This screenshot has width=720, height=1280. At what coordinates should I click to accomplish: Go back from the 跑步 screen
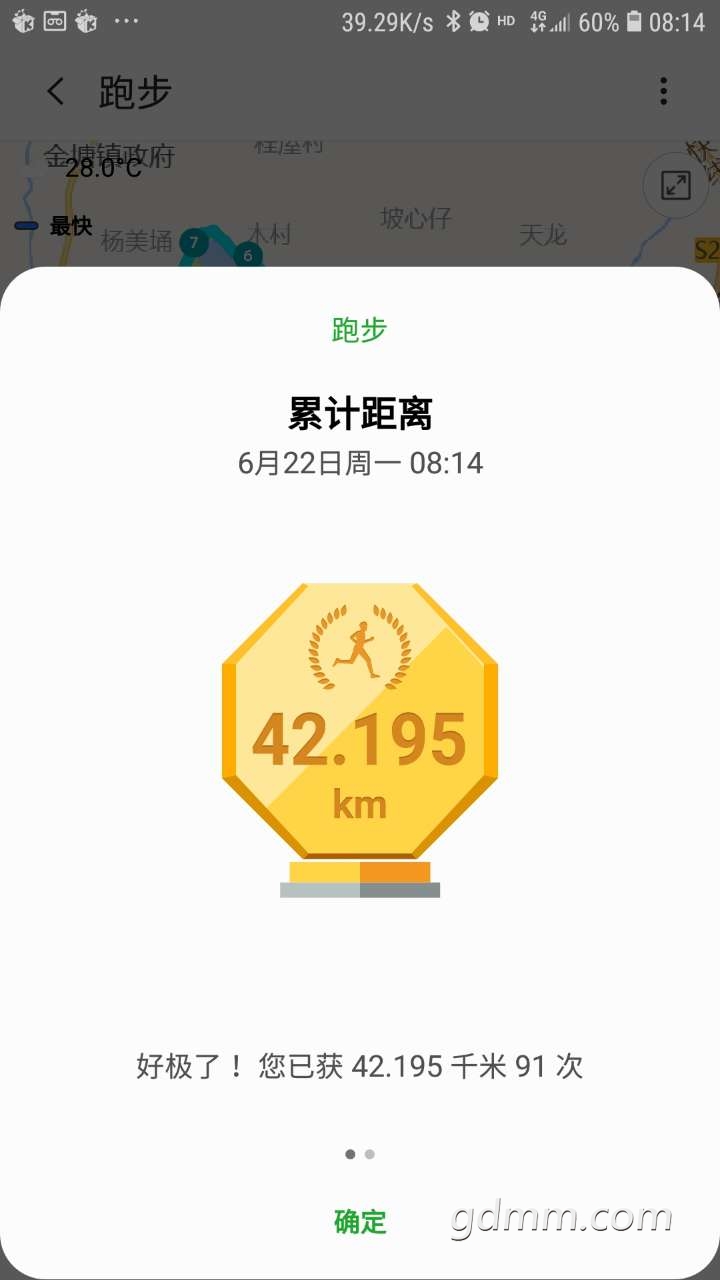56,92
